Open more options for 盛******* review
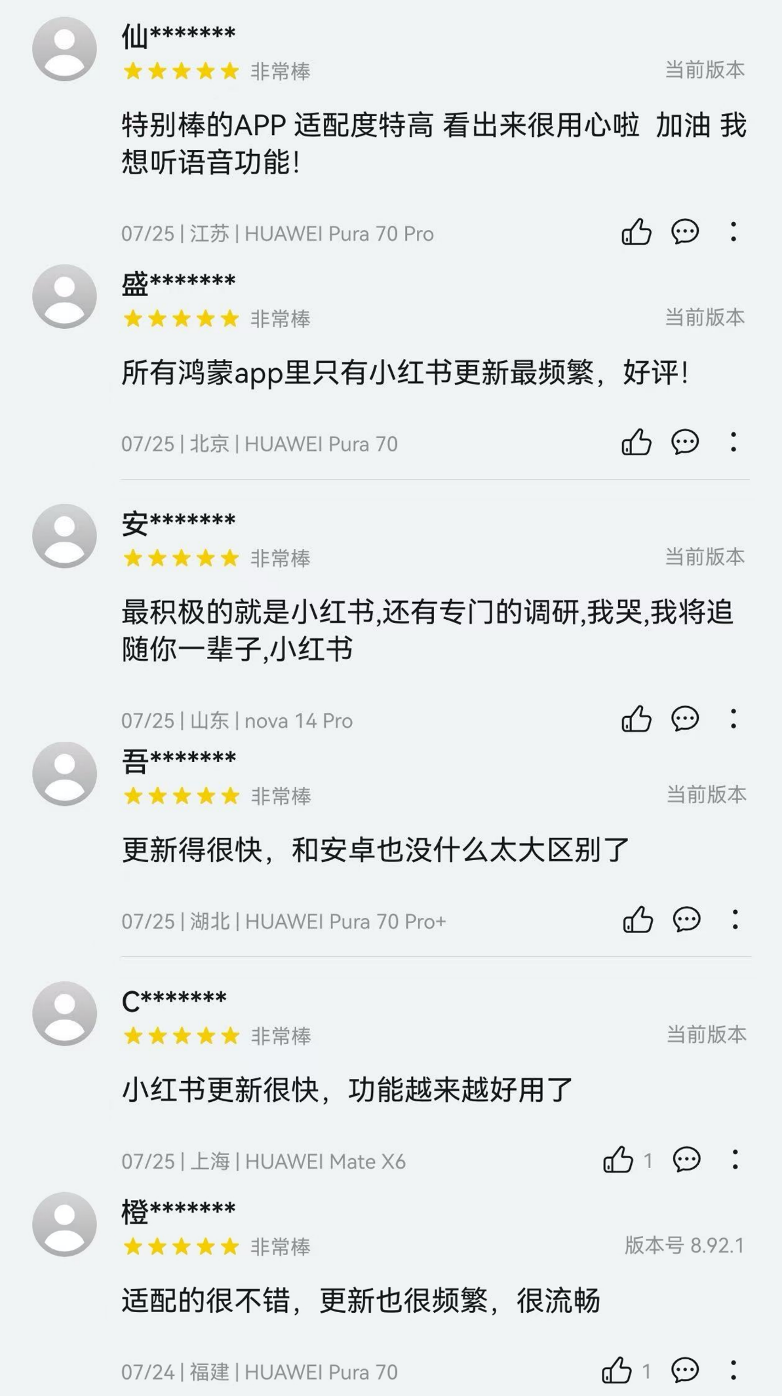 pos(734,443)
